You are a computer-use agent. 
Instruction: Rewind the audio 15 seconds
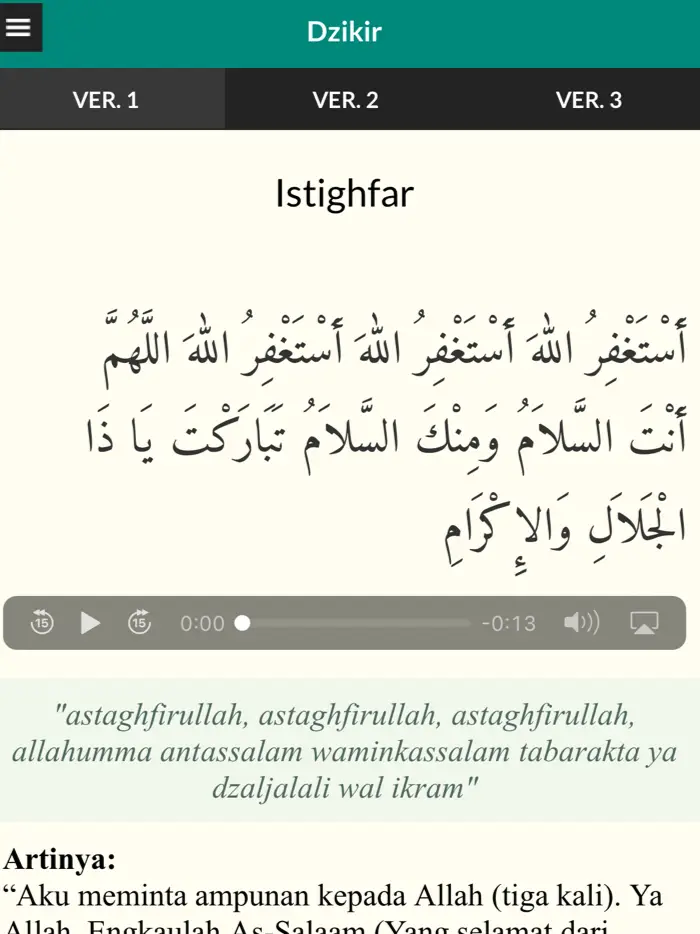[41, 623]
